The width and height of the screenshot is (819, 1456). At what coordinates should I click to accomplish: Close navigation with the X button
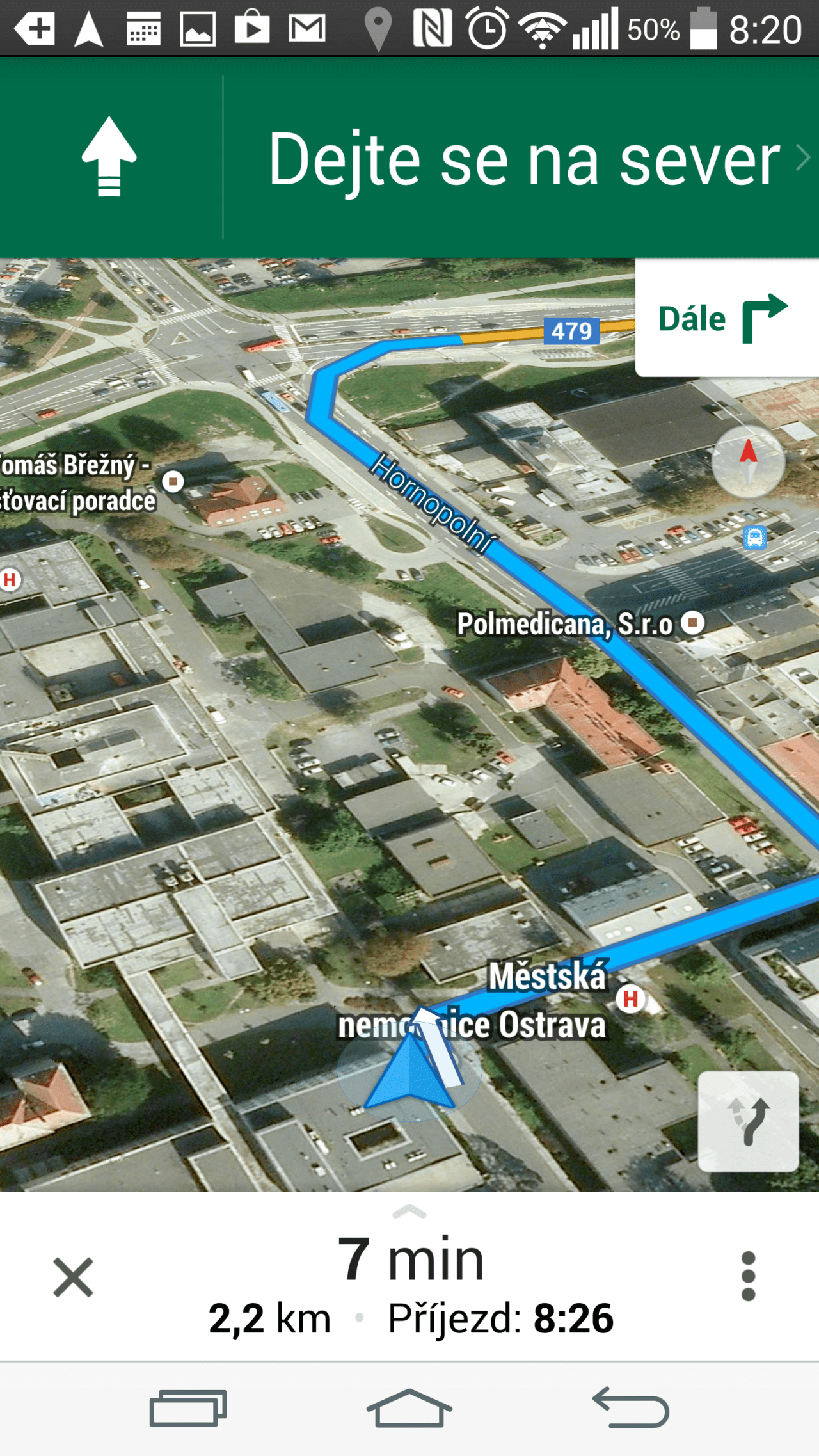click(73, 1277)
